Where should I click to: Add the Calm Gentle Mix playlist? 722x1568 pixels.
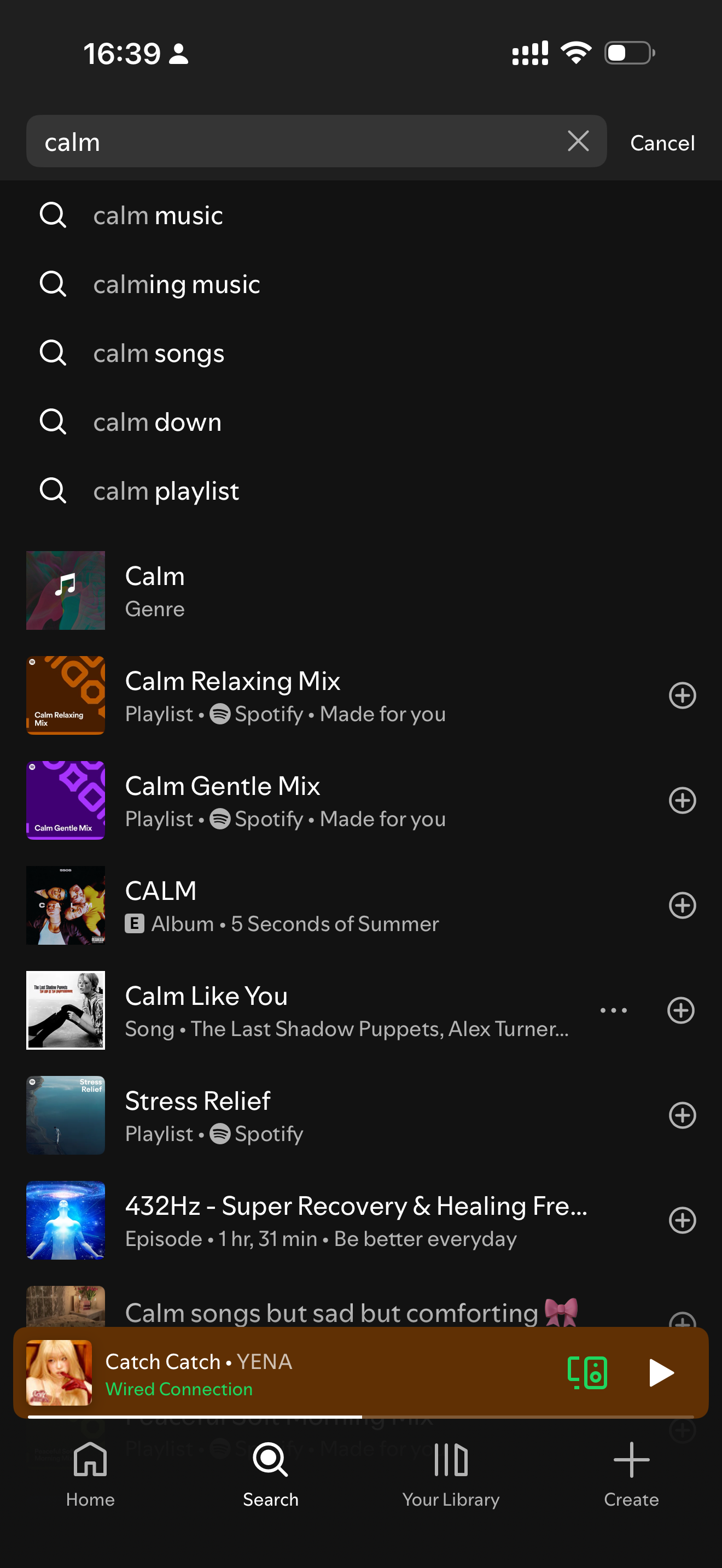pos(682,800)
